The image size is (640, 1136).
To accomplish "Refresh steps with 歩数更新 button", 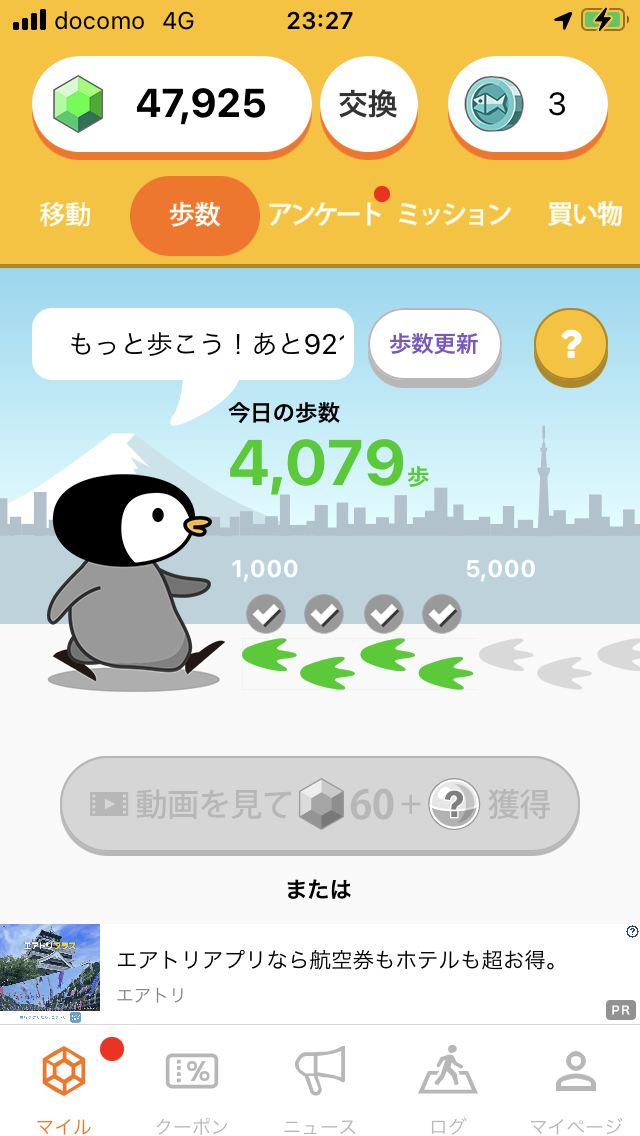I will 434,345.
